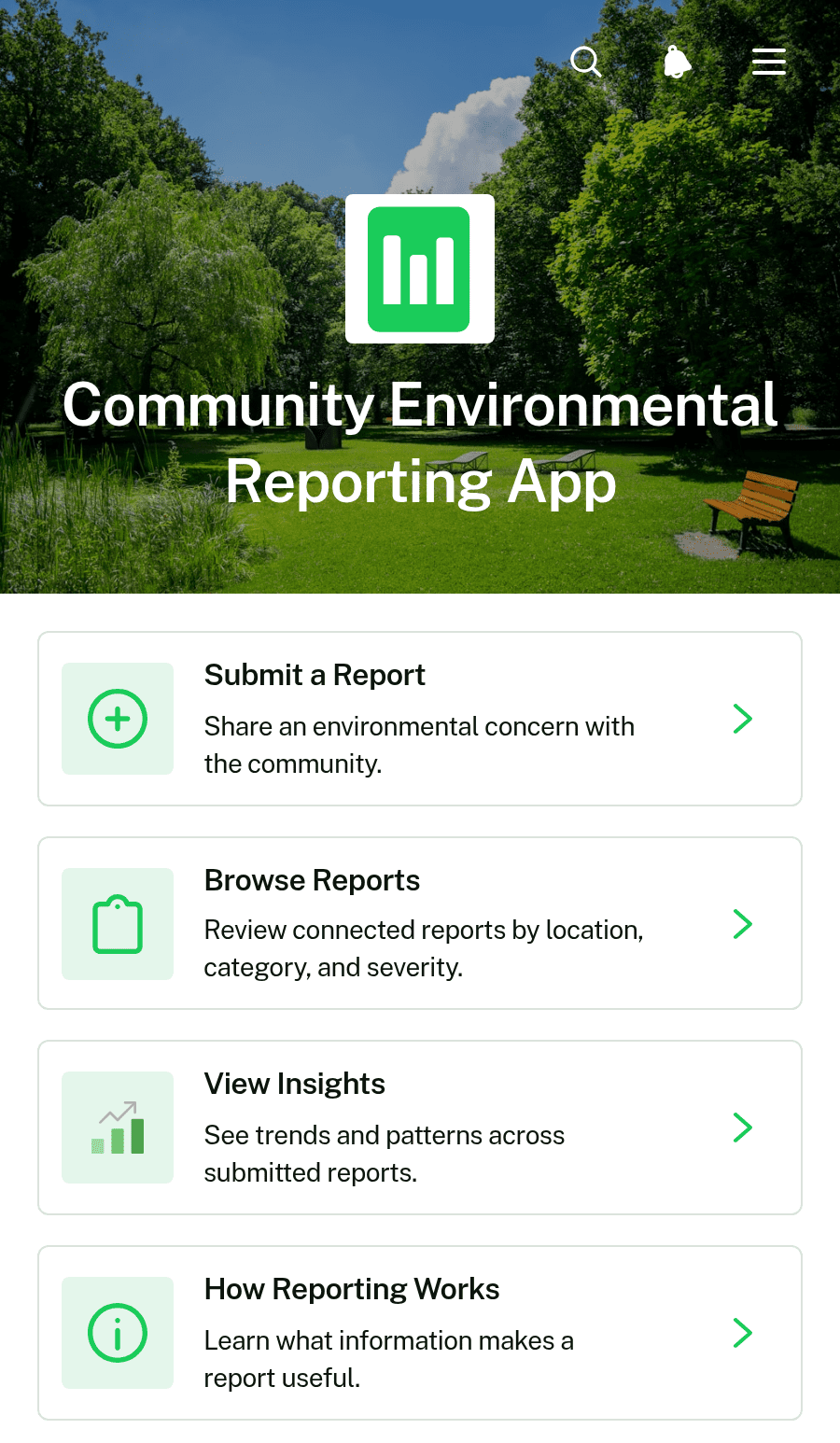Open the search icon
The image size is (840, 1443).
[x=586, y=62]
